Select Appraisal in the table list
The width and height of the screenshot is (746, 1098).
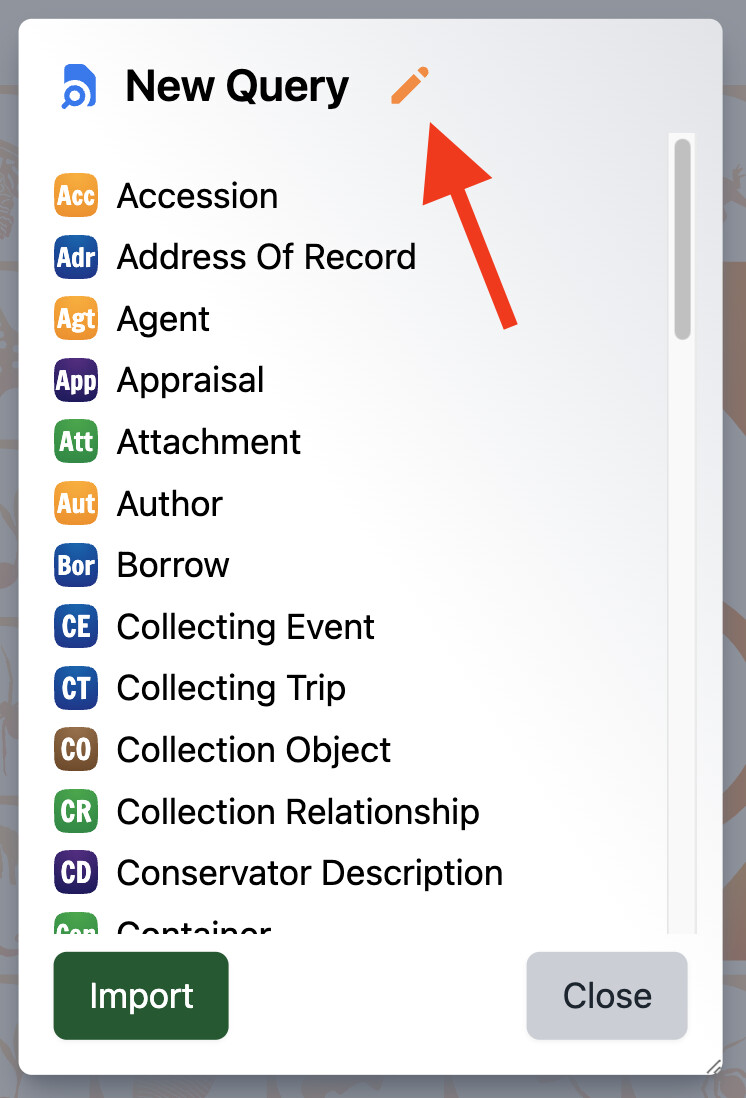tap(190, 380)
